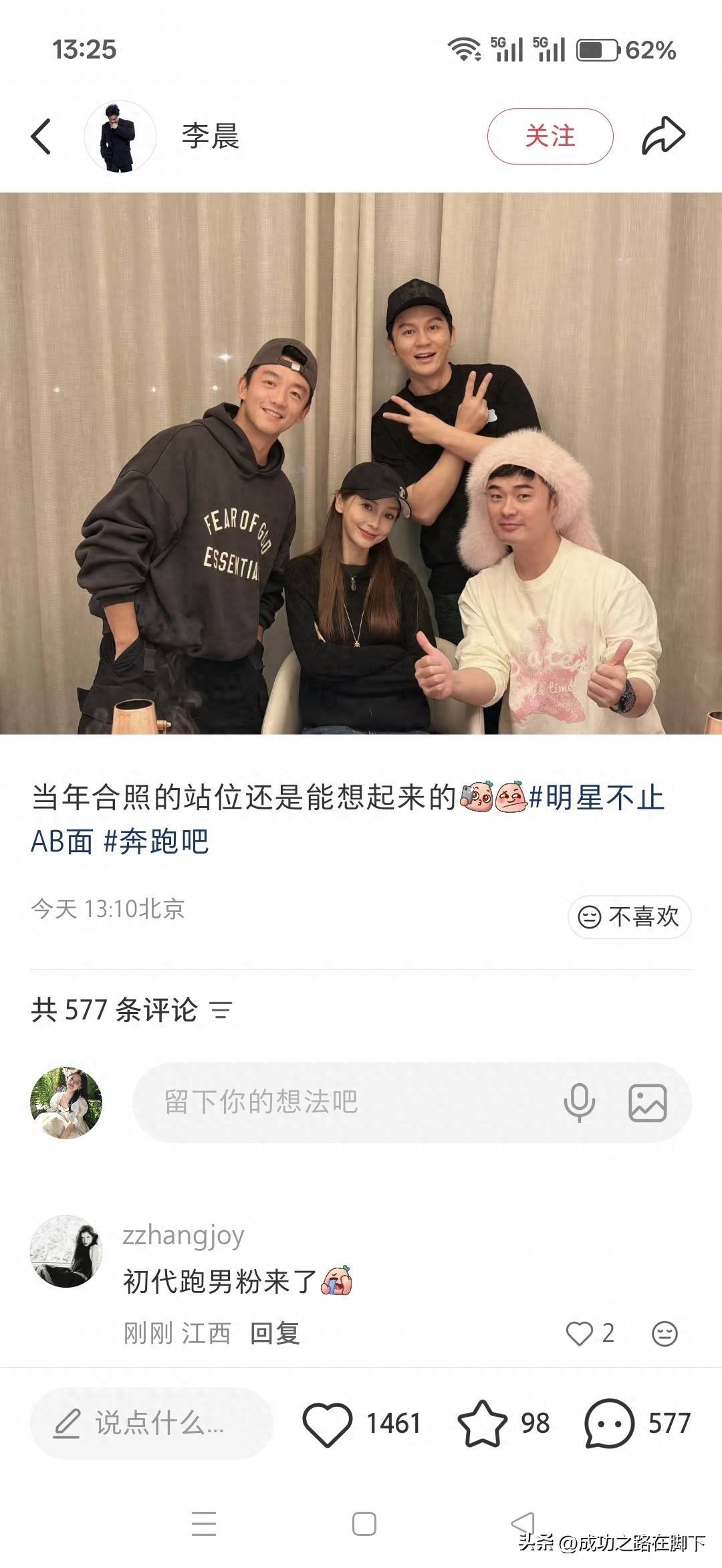Open 李晨's profile avatar
Image resolution: width=722 pixels, height=1568 pixels.
120,136
